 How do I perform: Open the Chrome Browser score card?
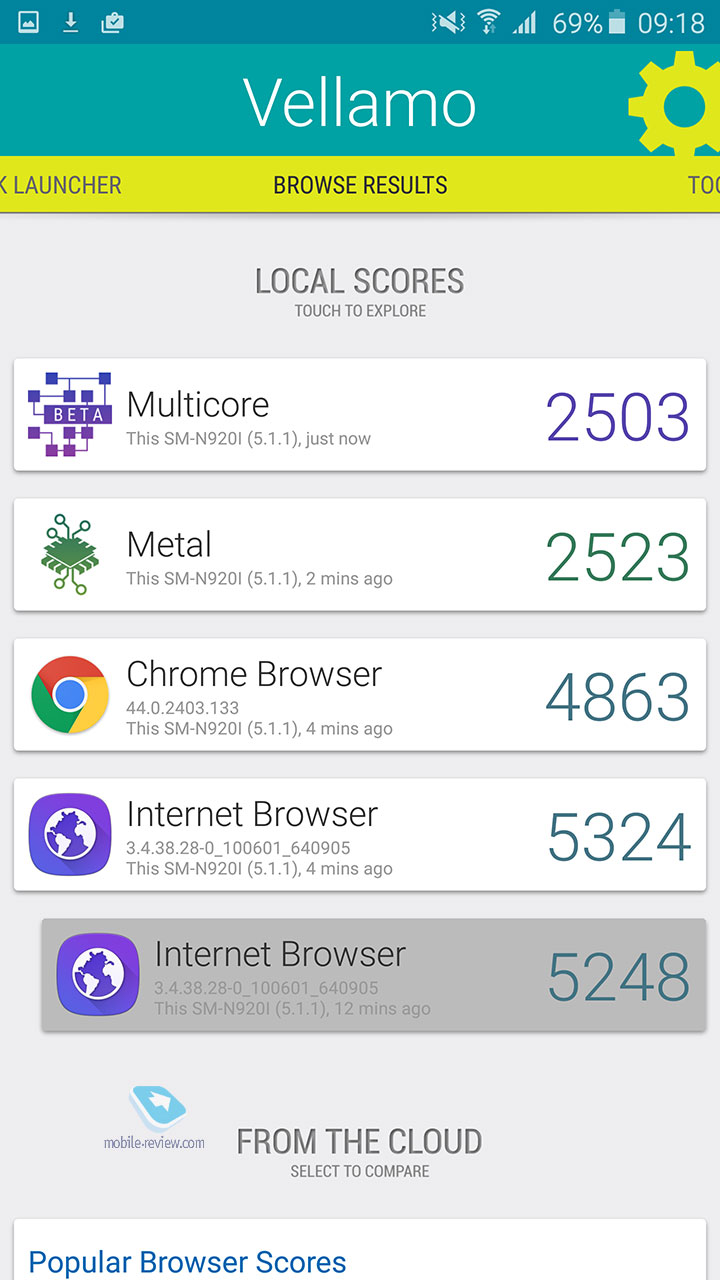coord(360,695)
